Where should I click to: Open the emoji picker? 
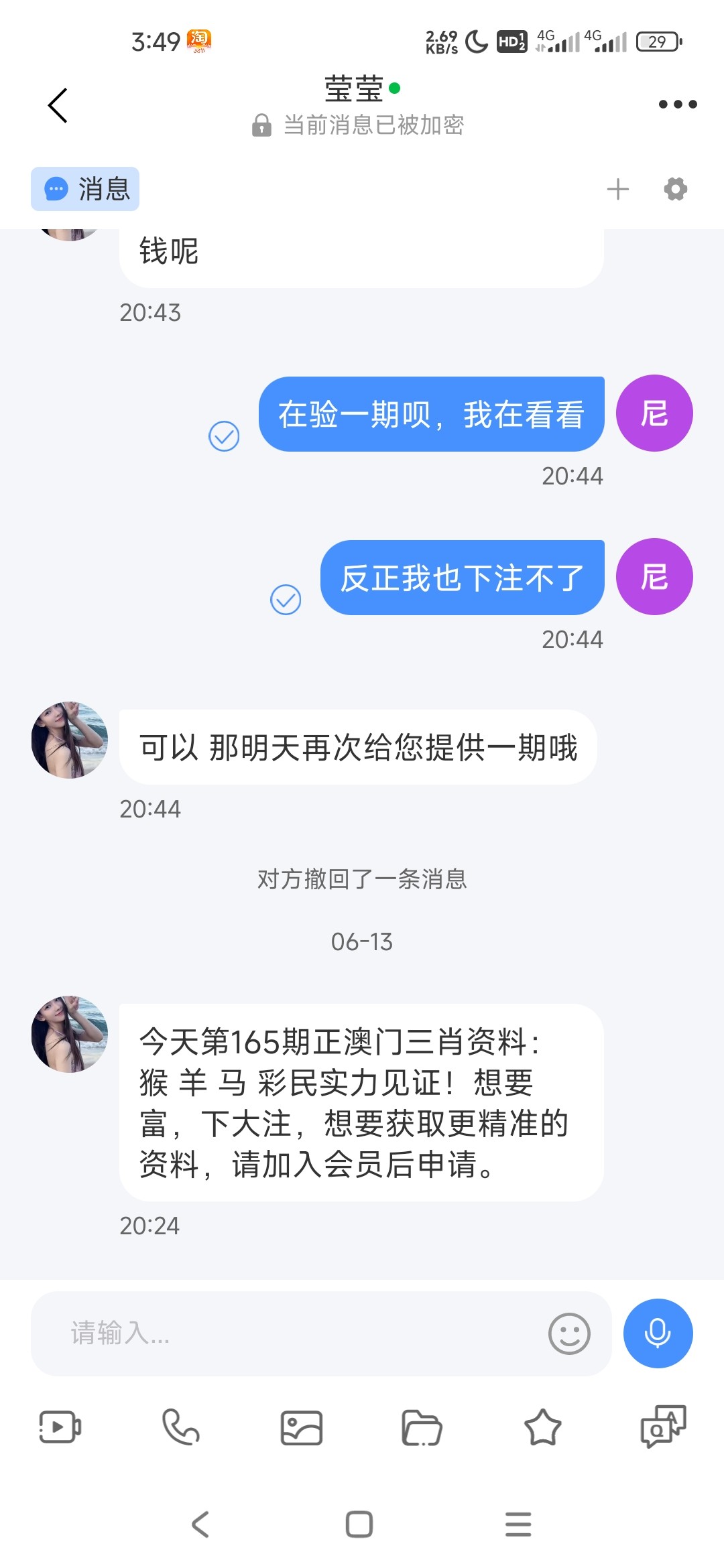[568, 1333]
